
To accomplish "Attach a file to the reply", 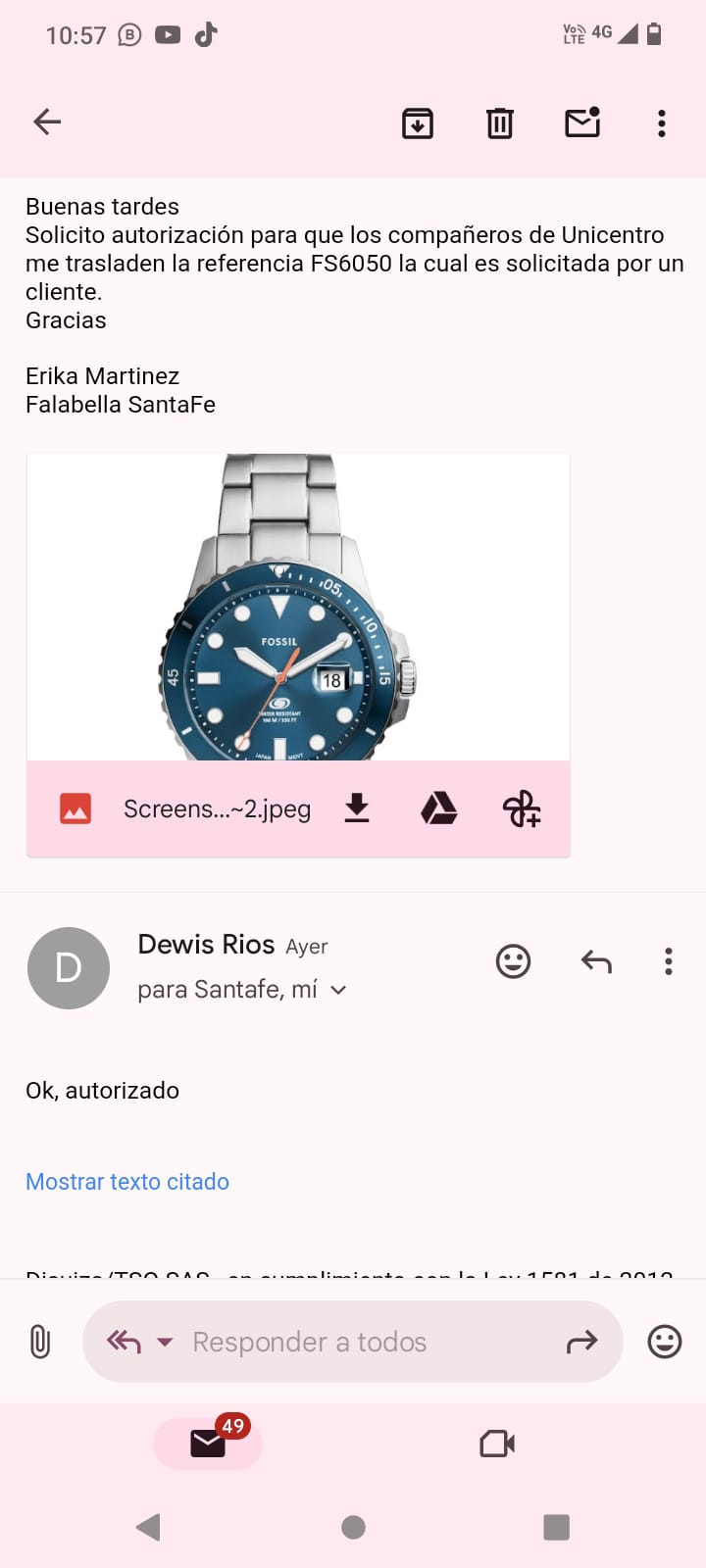I will (40, 1342).
